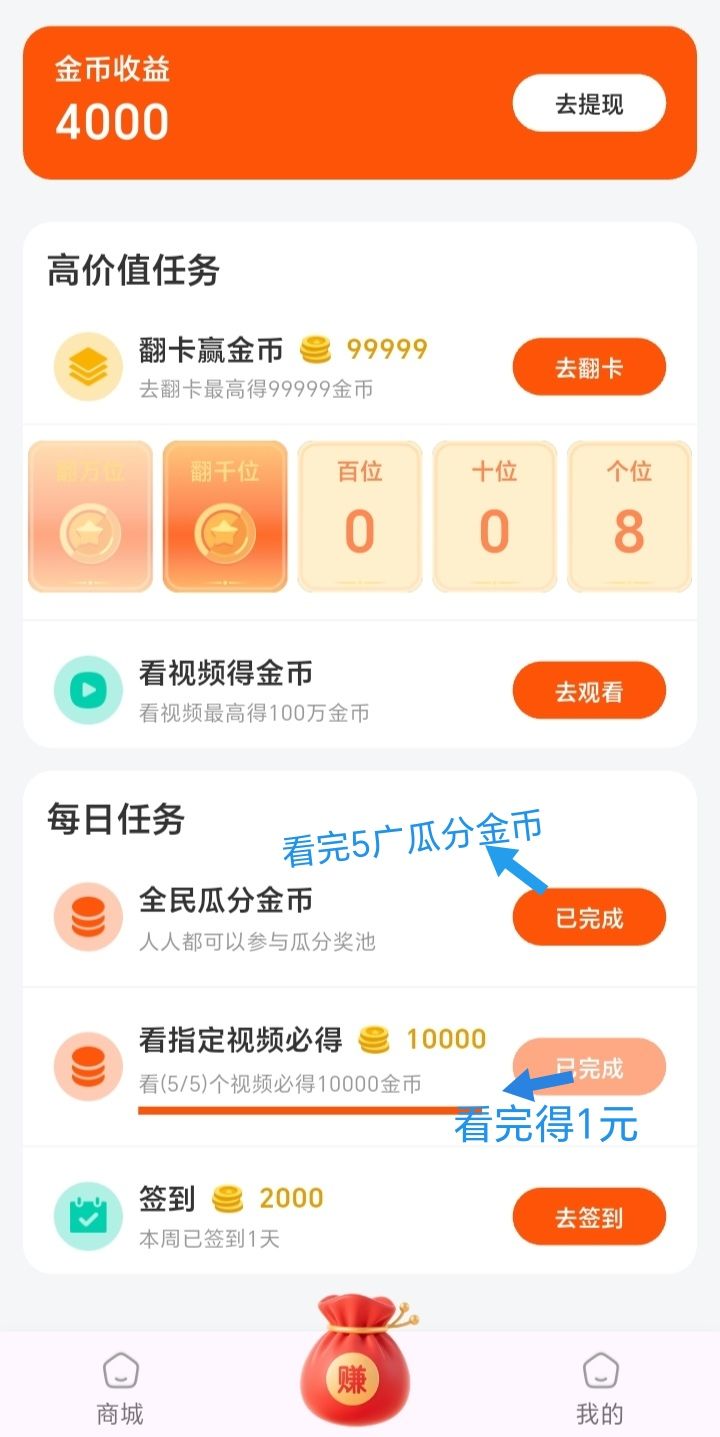
Task: Click the 去观看 button
Action: click(x=588, y=690)
